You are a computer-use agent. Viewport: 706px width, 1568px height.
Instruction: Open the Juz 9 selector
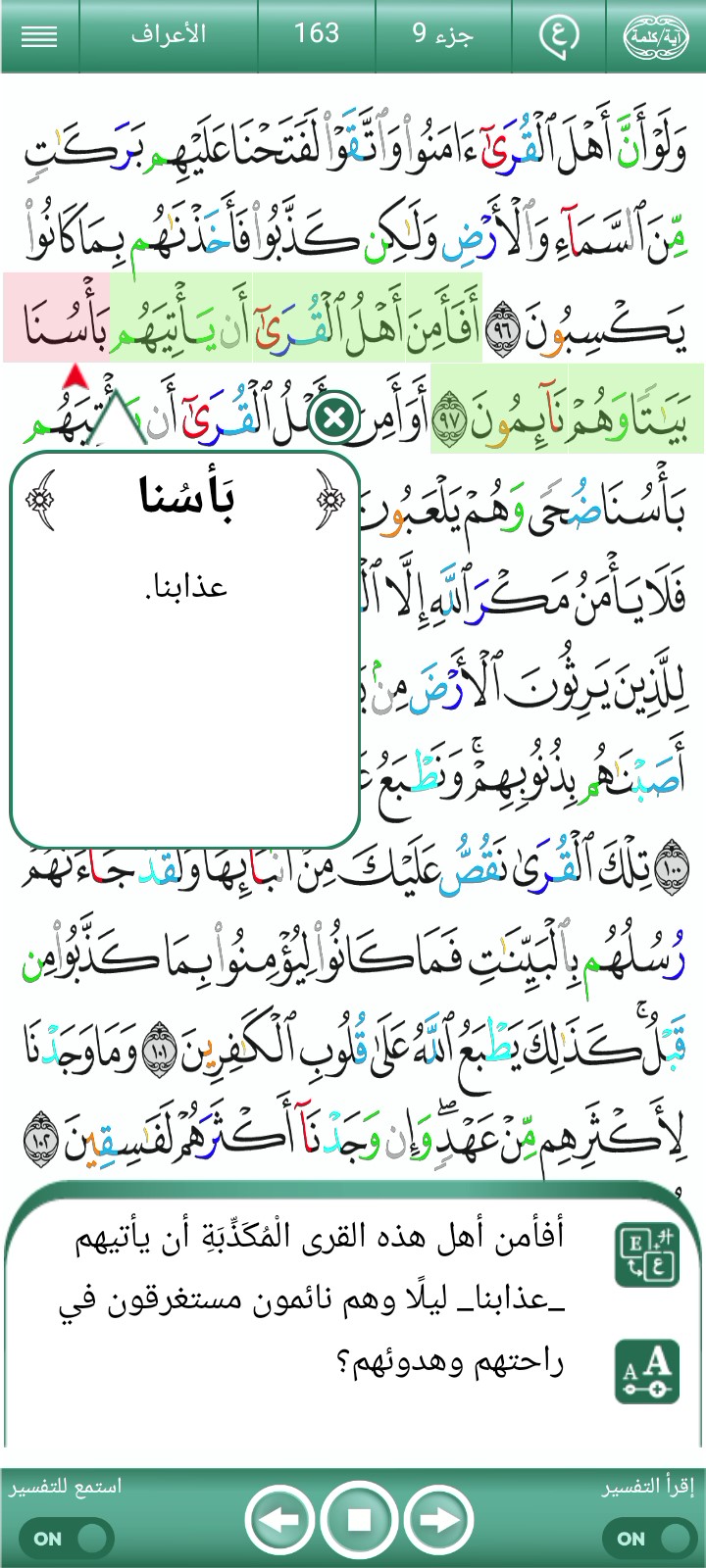(x=440, y=34)
